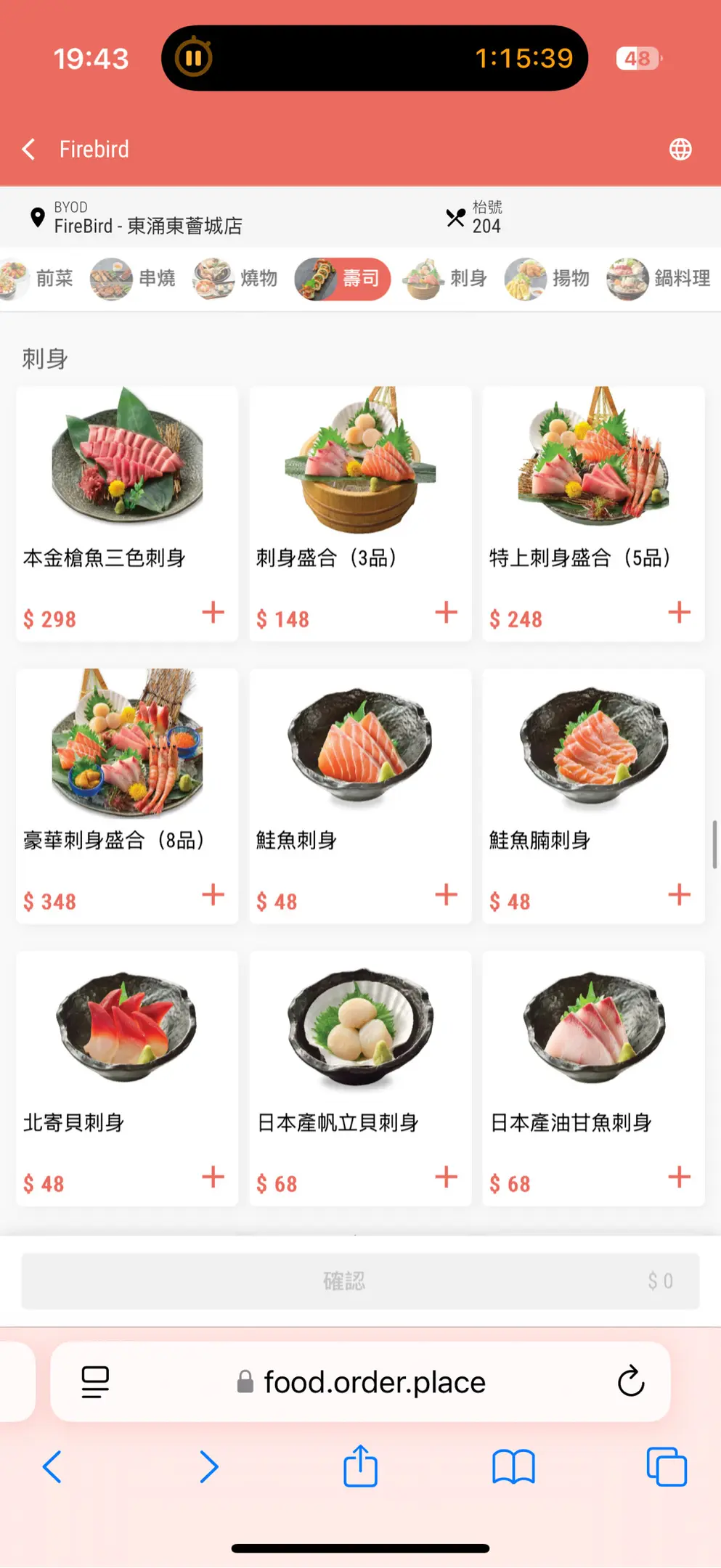Viewport: 721px width, 1568px height.
Task: Add 日本產油甘魚刺身 to the order
Action: (679, 1177)
